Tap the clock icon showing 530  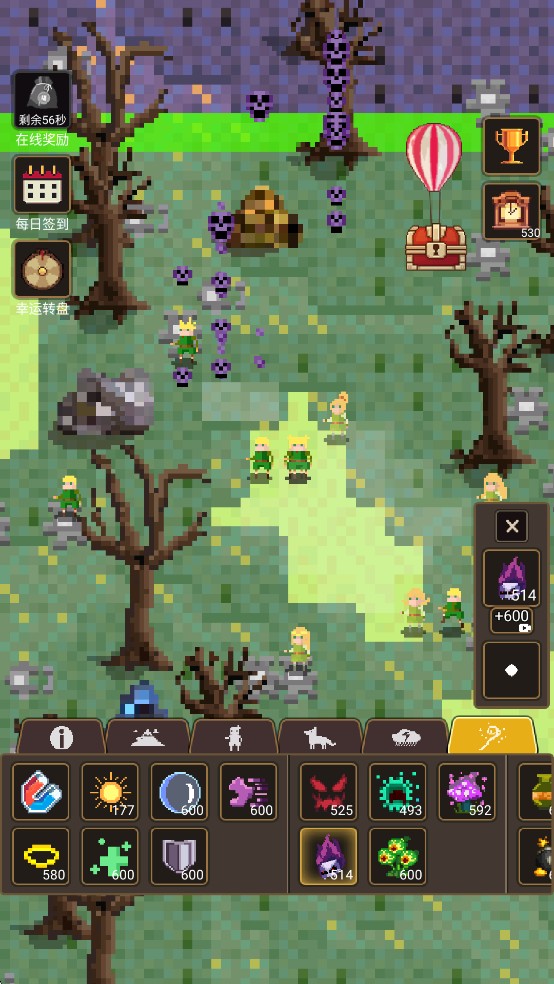point(511,211)
